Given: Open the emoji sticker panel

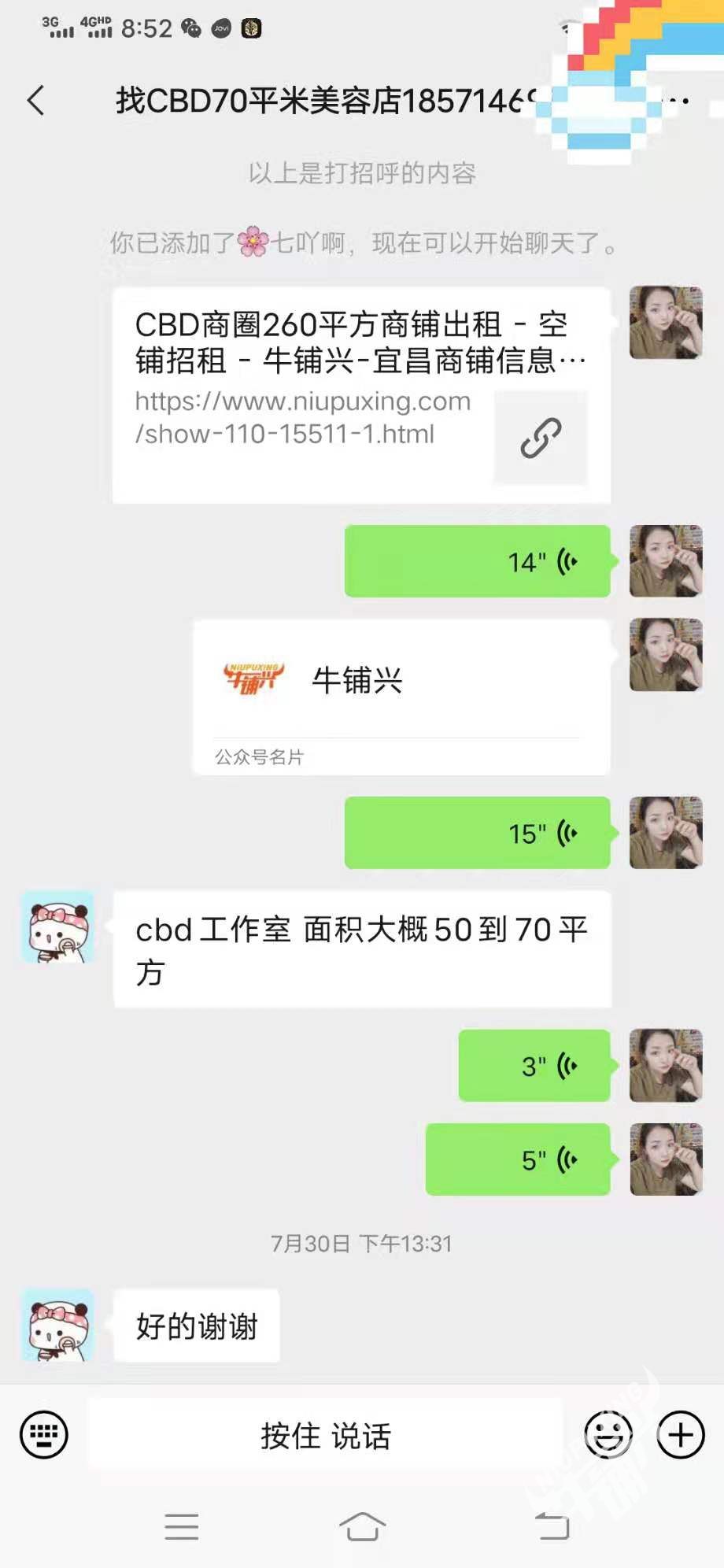Looking at the screenshot, I should 608,1435.
